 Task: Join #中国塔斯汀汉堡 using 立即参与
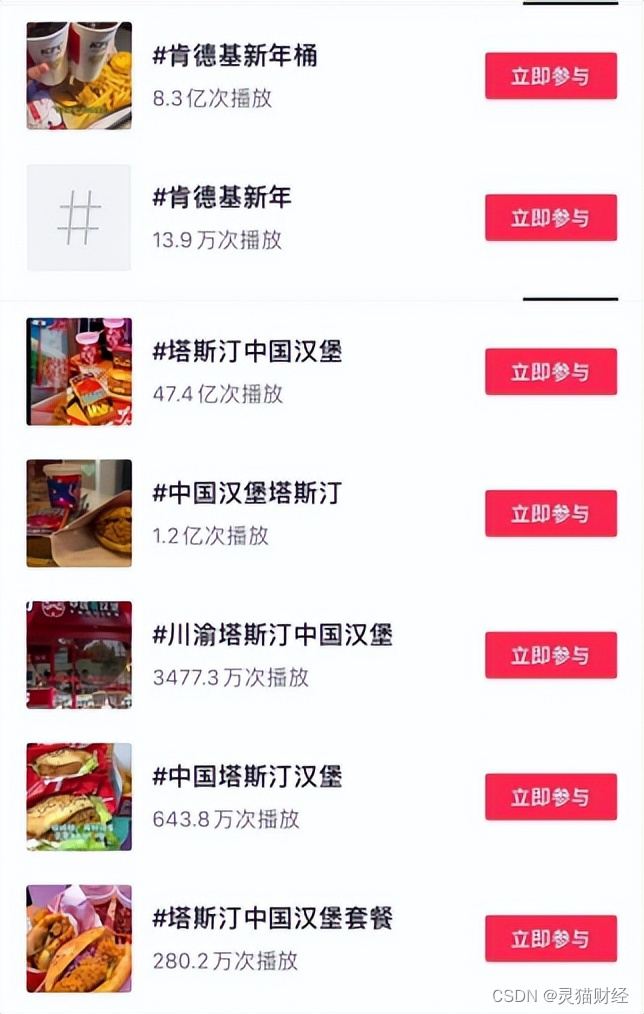tap(551, 797)
